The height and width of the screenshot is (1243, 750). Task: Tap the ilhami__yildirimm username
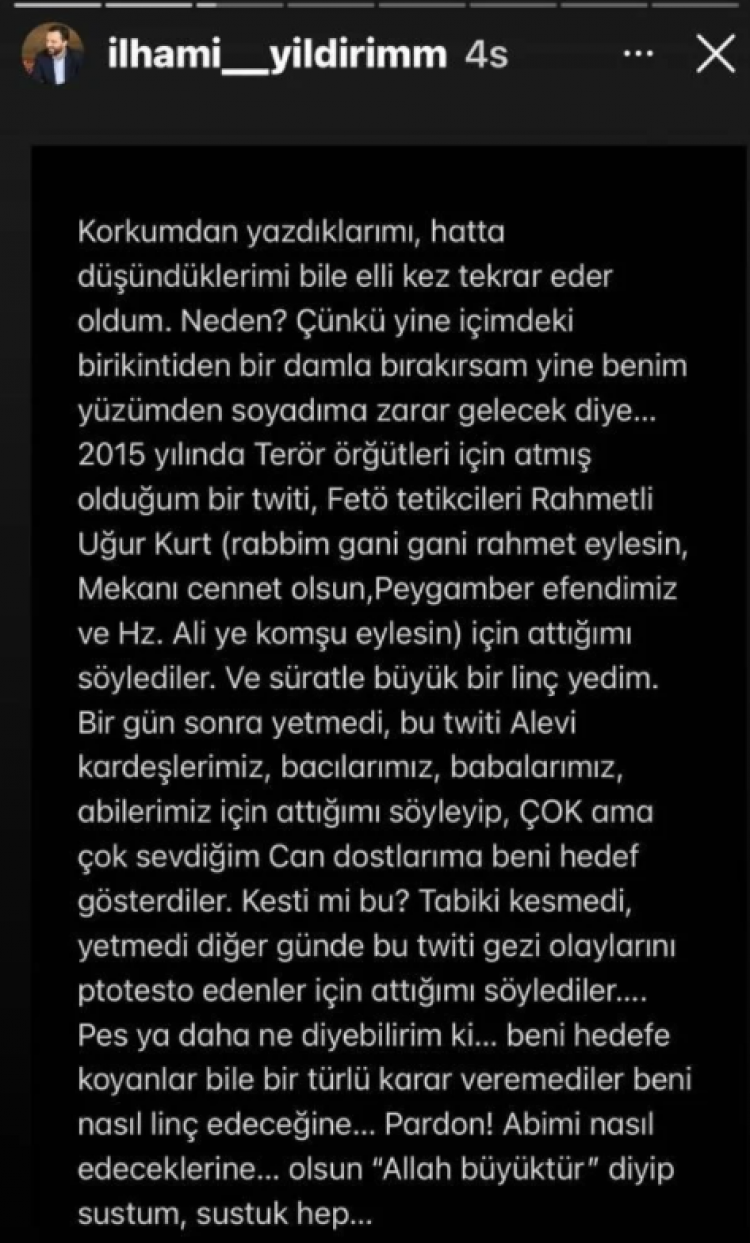[276, 56]
